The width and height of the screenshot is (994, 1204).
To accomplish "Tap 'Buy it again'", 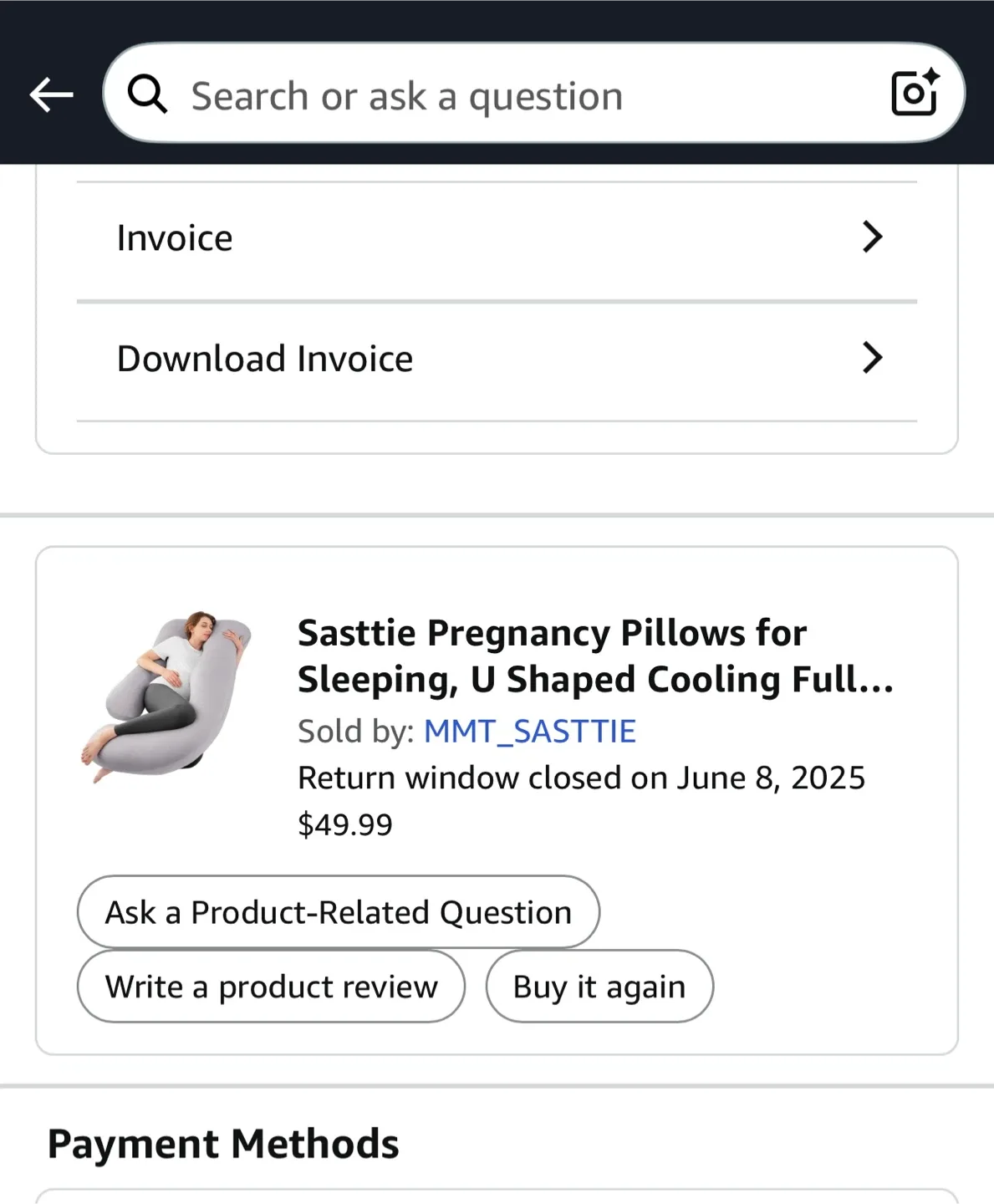I will [x=599, y=986].
